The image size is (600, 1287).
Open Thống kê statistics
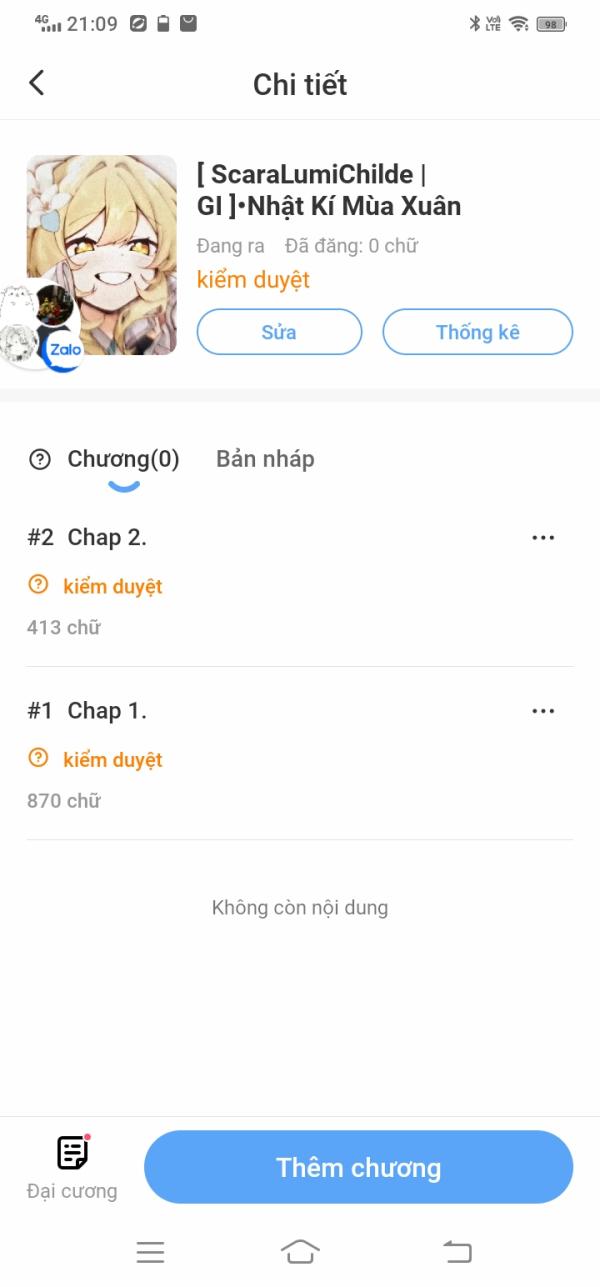(477, 332)
